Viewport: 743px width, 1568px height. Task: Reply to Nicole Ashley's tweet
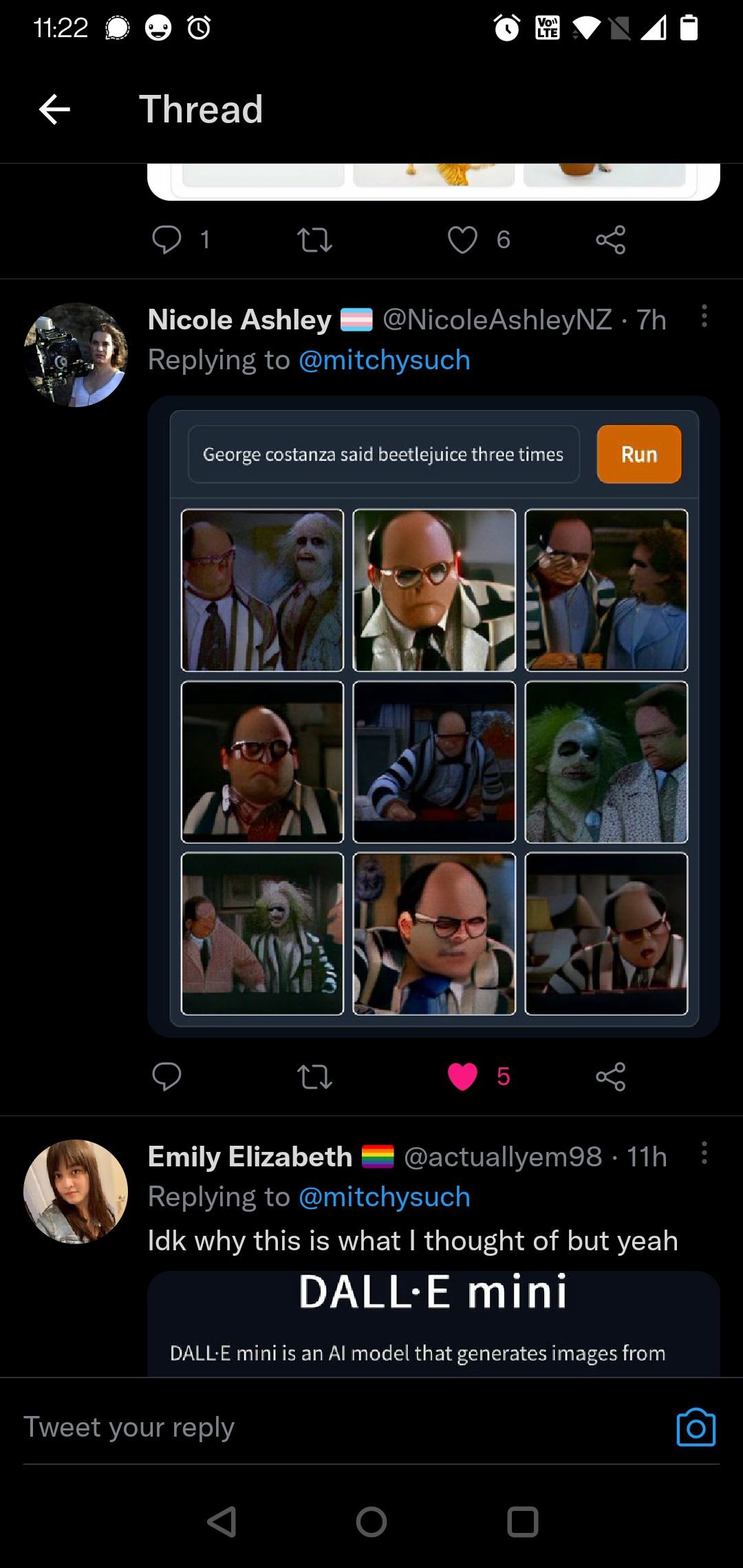pyautogui.click(x=166, y=1076)
